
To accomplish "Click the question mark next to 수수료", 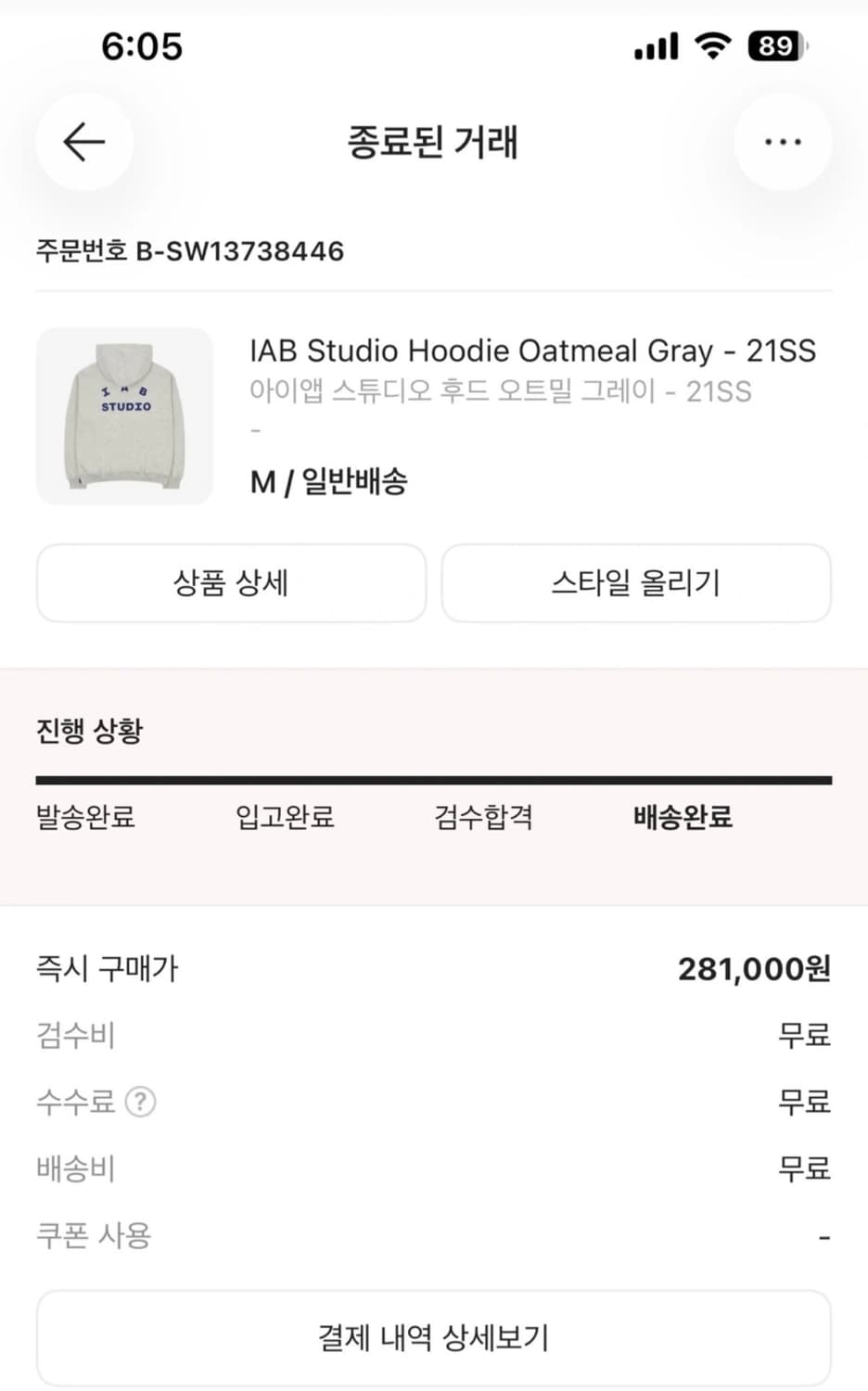I will tap(140, 1102).
